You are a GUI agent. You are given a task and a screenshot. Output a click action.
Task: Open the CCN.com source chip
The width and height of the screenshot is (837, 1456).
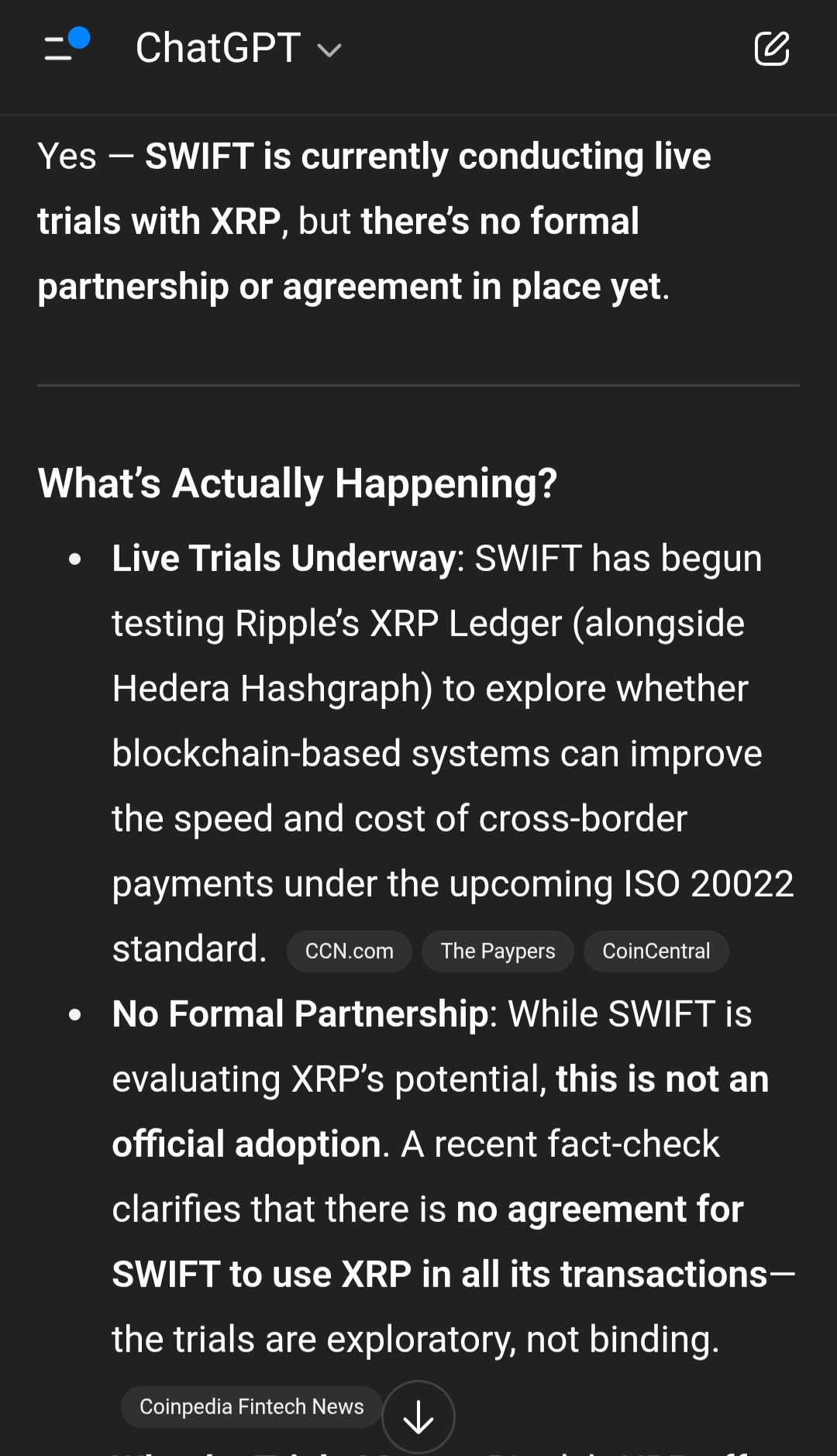(x=349, y=951)
